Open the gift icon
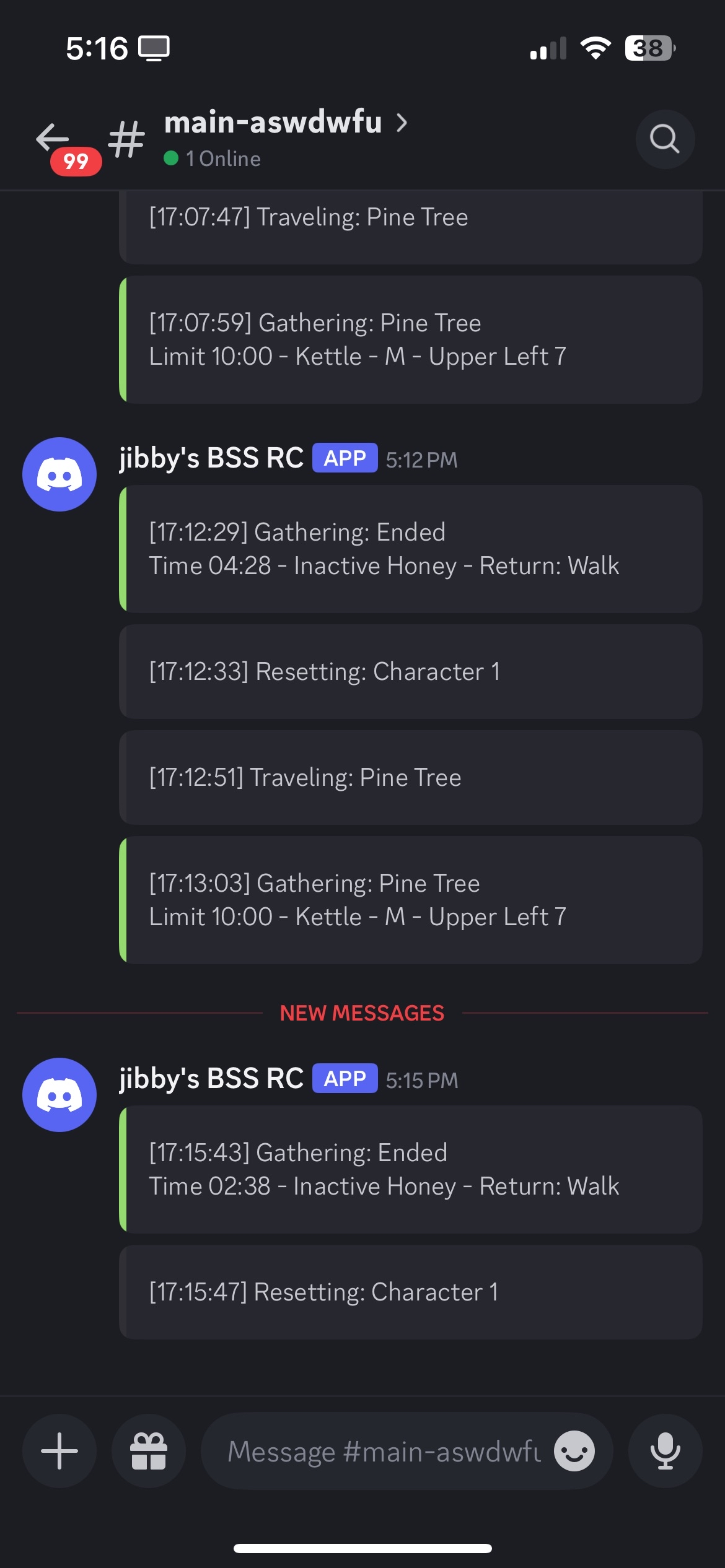This screenshot has height=1568, width=725. pos(149,1451)
